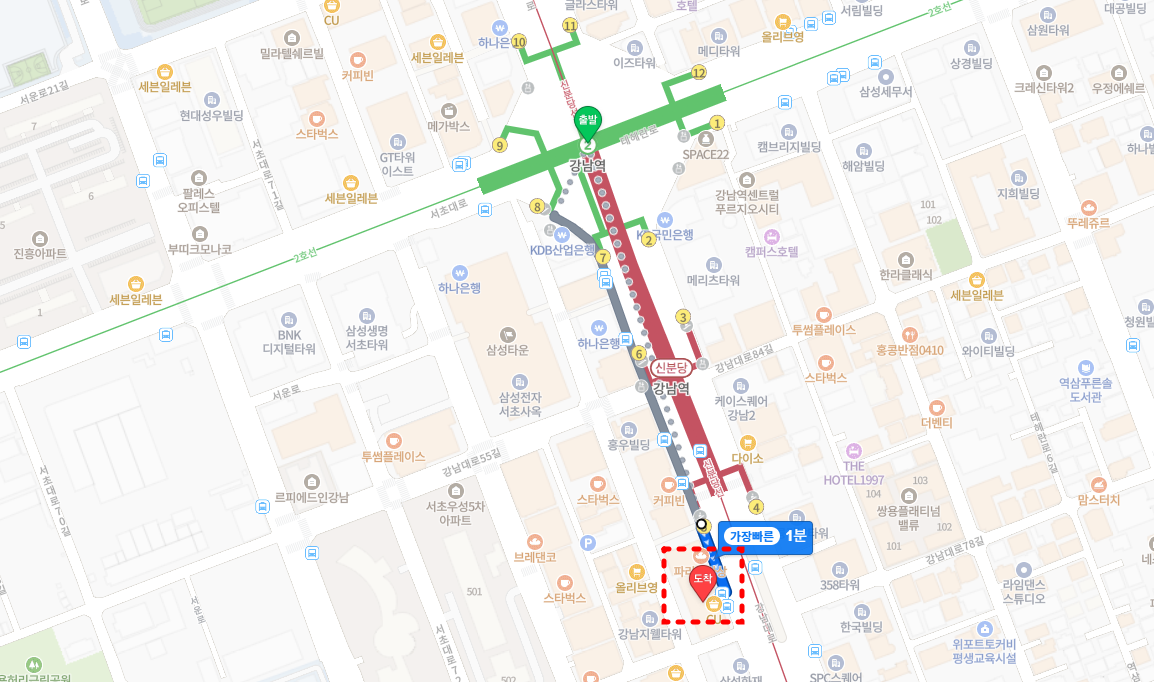Open 삼성전자 서초사옥 on the map
The width and height of the screenshot is (1154, 682).
[519, 381]
